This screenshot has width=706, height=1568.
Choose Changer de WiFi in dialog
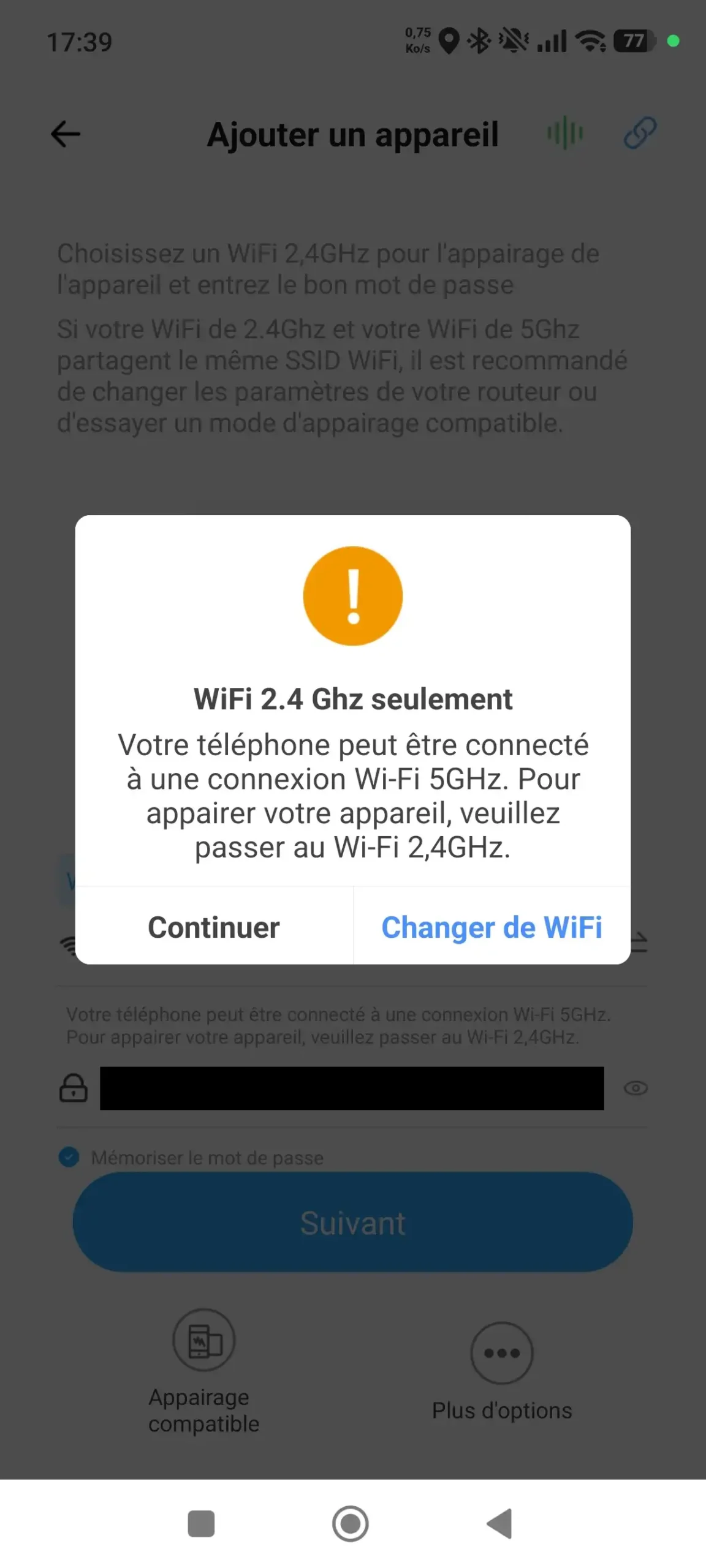[492, 927]
